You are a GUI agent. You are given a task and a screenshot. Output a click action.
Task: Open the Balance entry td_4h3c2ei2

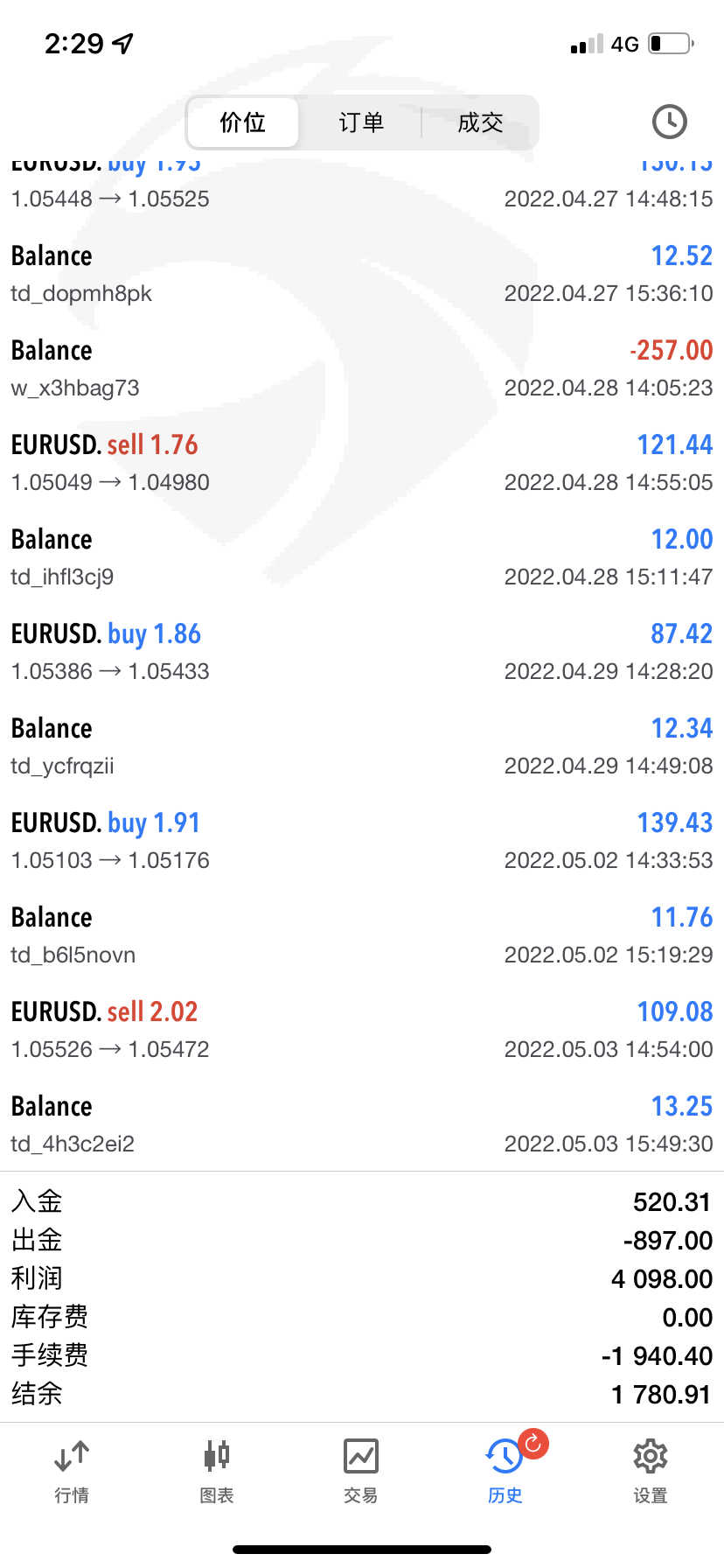361,1124
